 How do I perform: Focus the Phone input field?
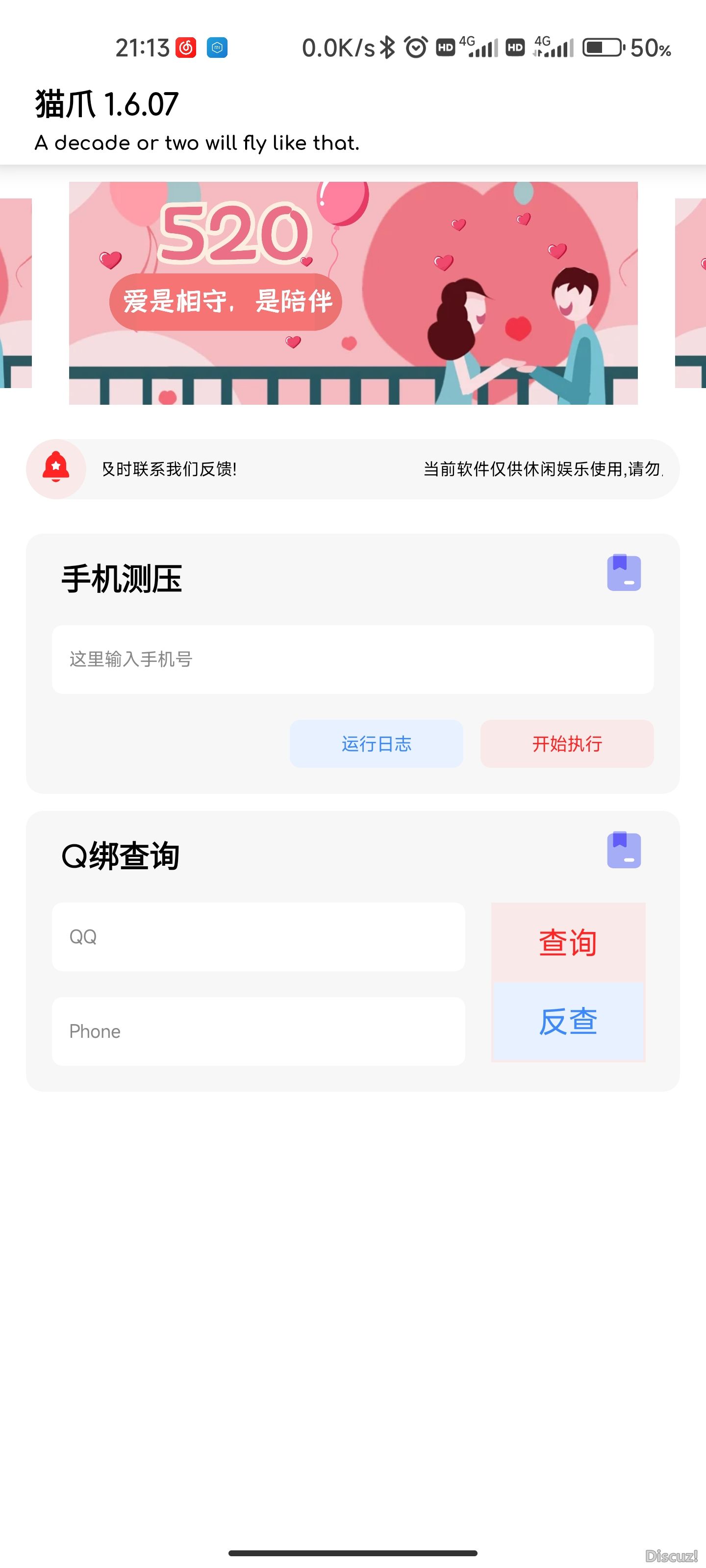pyautogui.click(x=258, y=1031)
